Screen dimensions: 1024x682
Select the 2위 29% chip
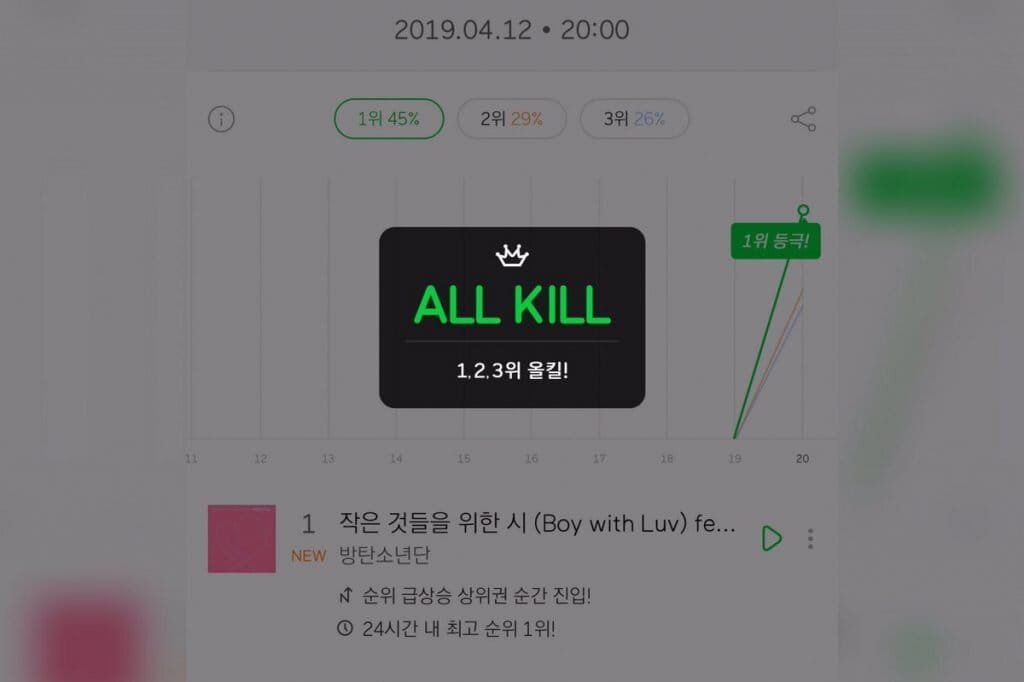point(511,119)
